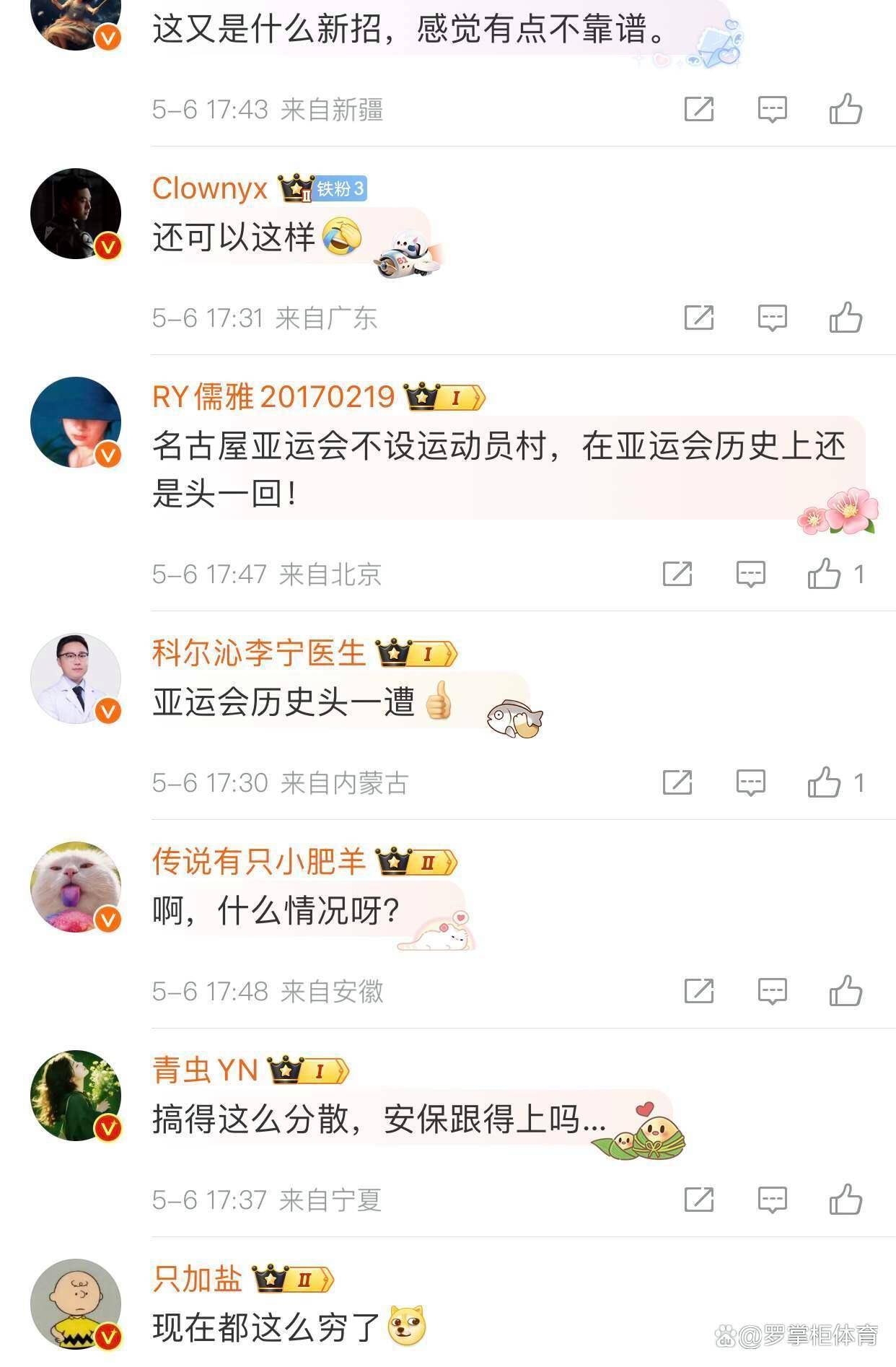Like 传说有只小肥羊's comment
Screen dimensions: 896x1367
click(846, 991)
